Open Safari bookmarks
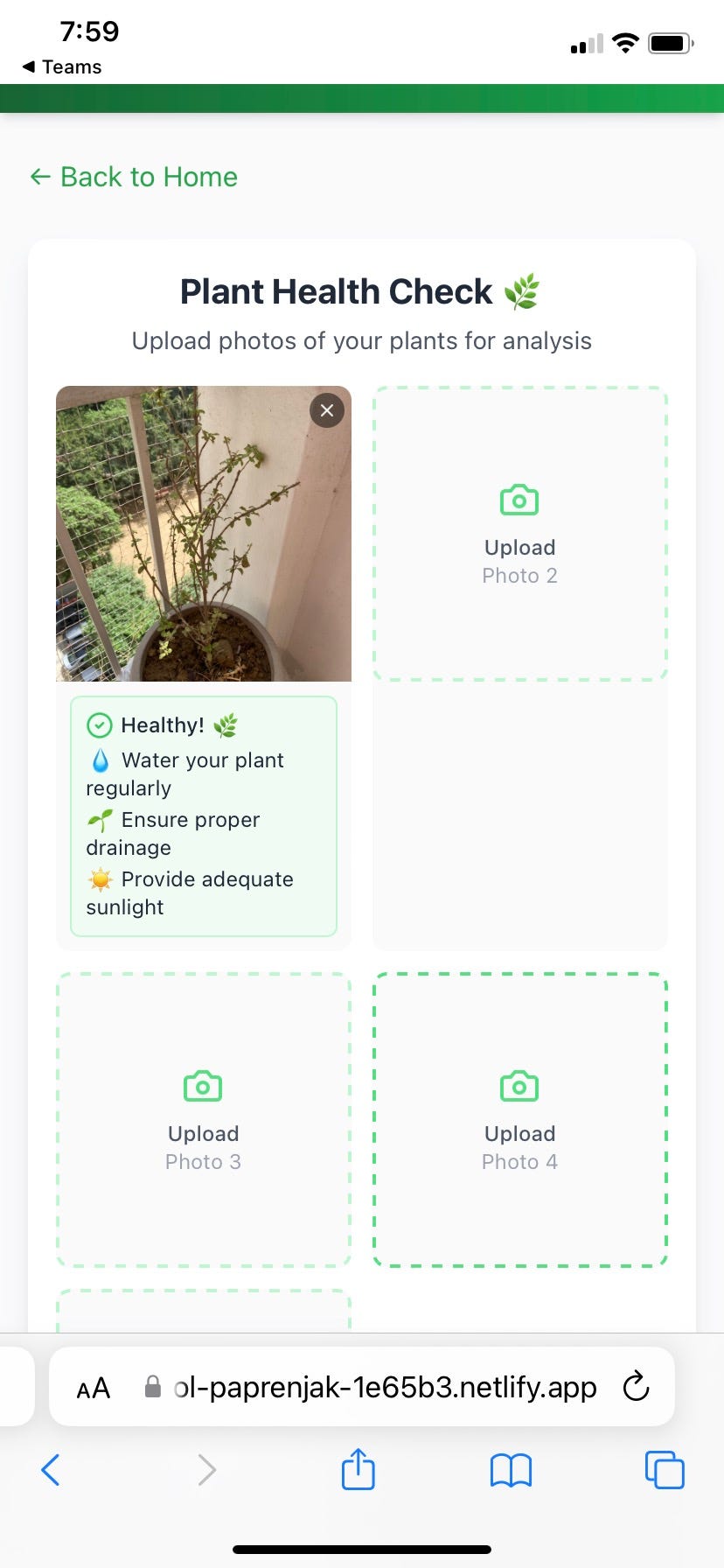The image size is (724, 1568). 511,1470
